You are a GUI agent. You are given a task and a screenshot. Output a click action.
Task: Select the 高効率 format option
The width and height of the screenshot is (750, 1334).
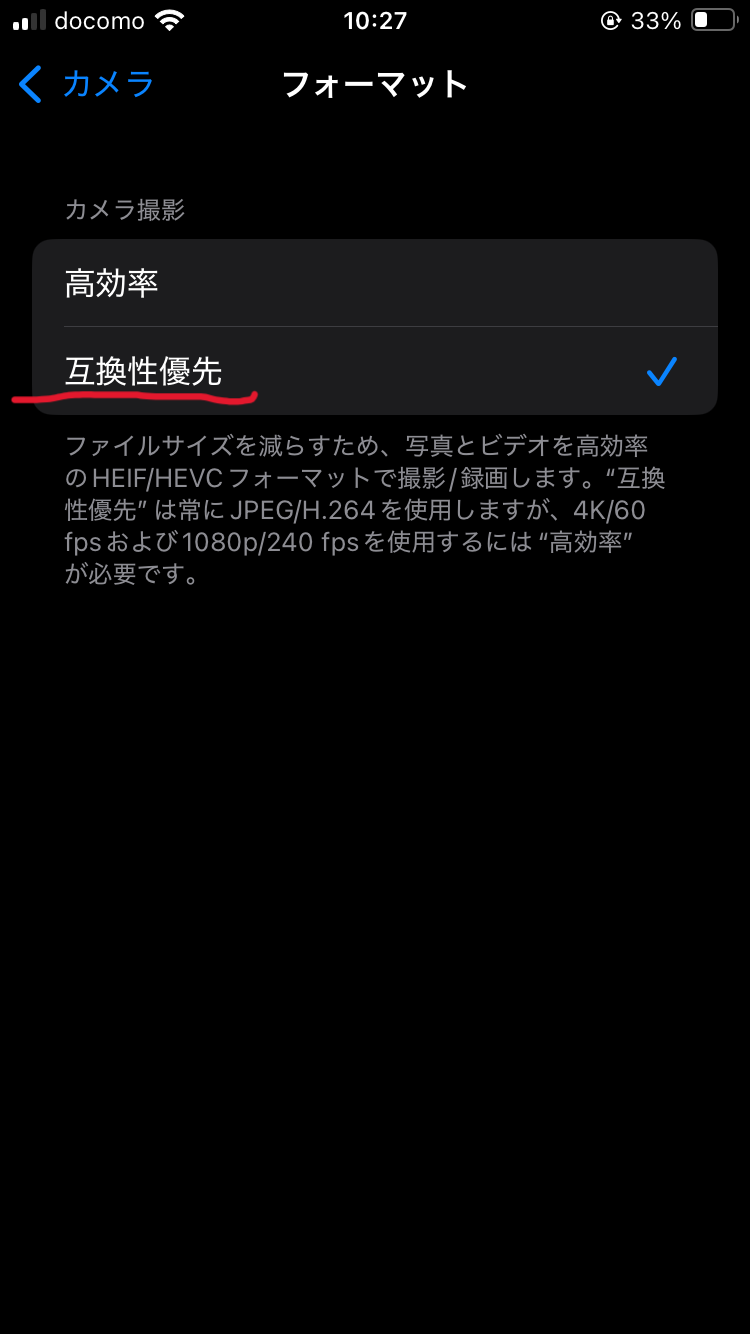click(x=375, y=283)
